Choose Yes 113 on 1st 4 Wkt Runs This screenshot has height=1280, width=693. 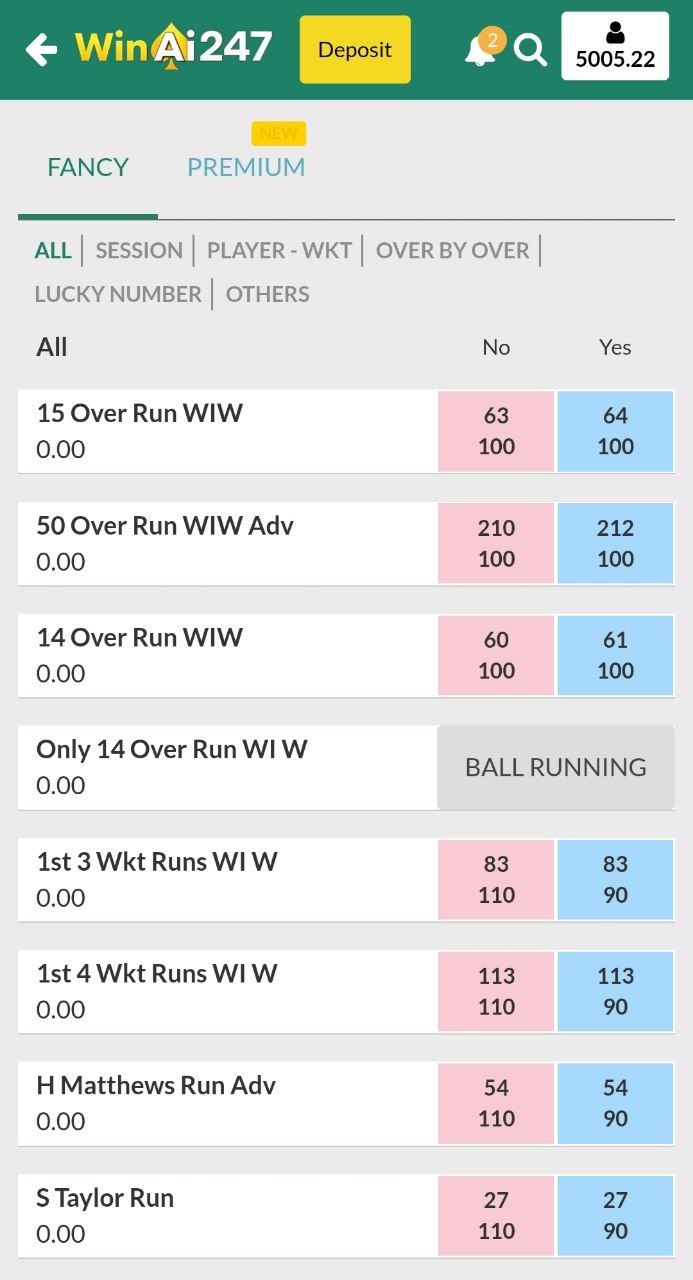coord(615,991)
